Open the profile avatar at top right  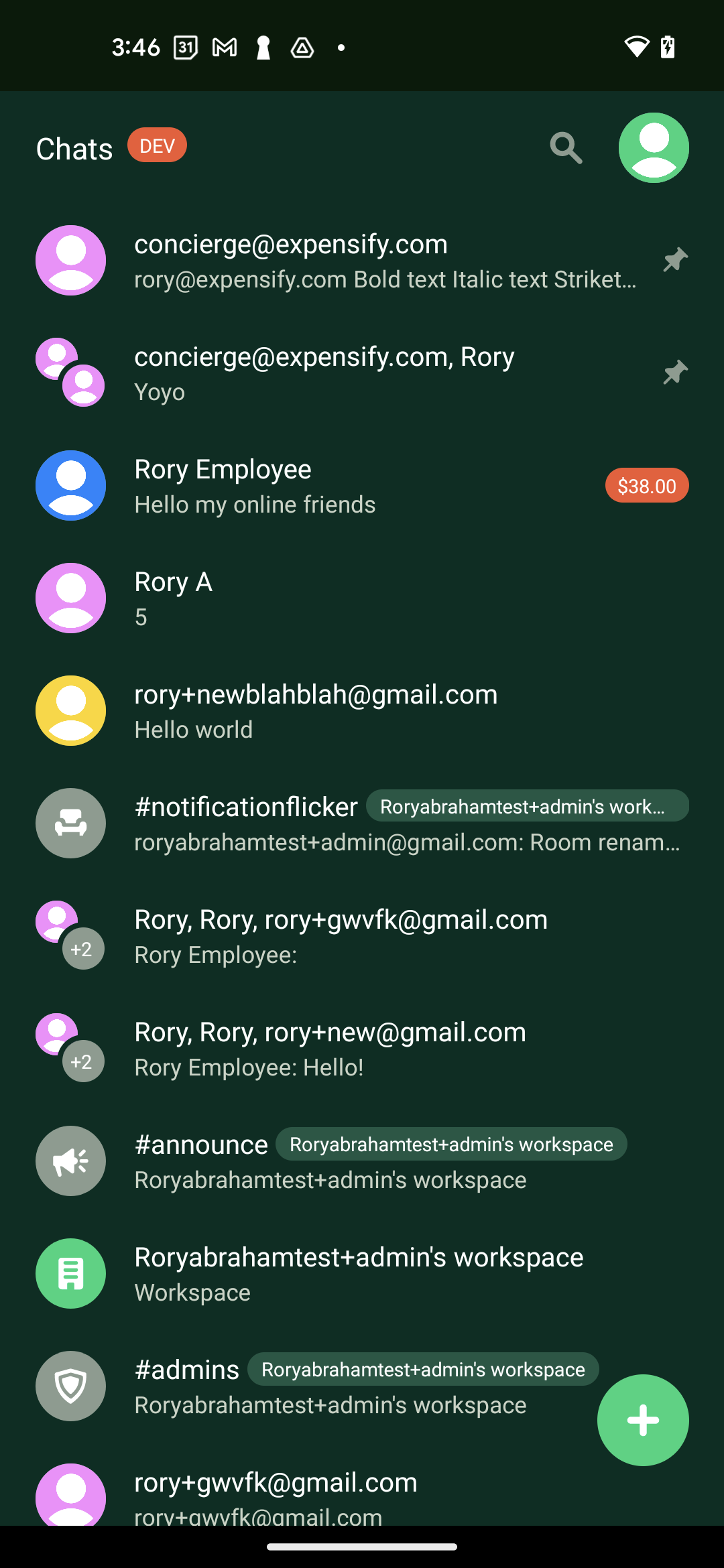pyautogui.click(x=654, y=148)
